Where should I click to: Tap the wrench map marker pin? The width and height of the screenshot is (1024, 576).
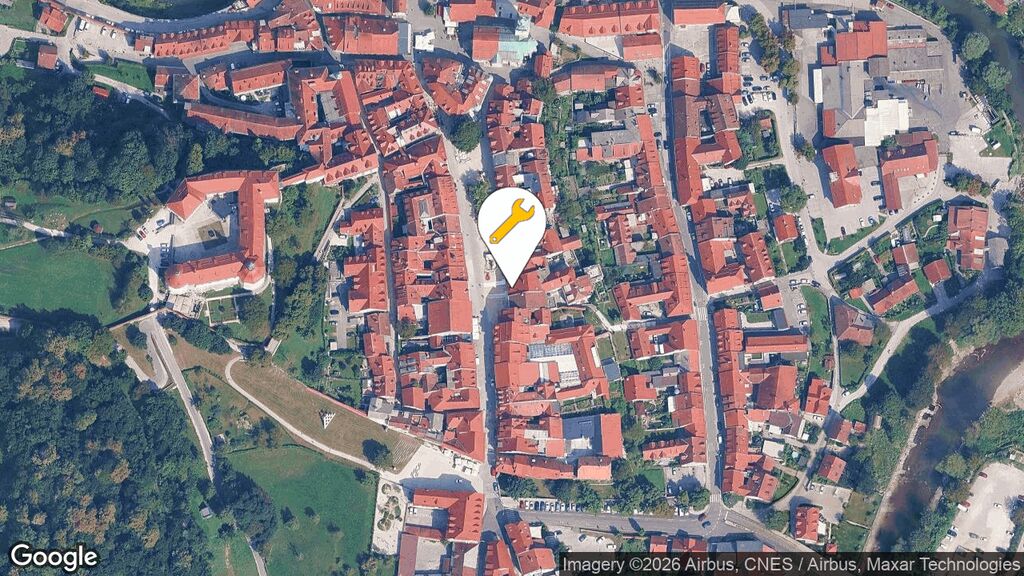click(x=511, y=225)
